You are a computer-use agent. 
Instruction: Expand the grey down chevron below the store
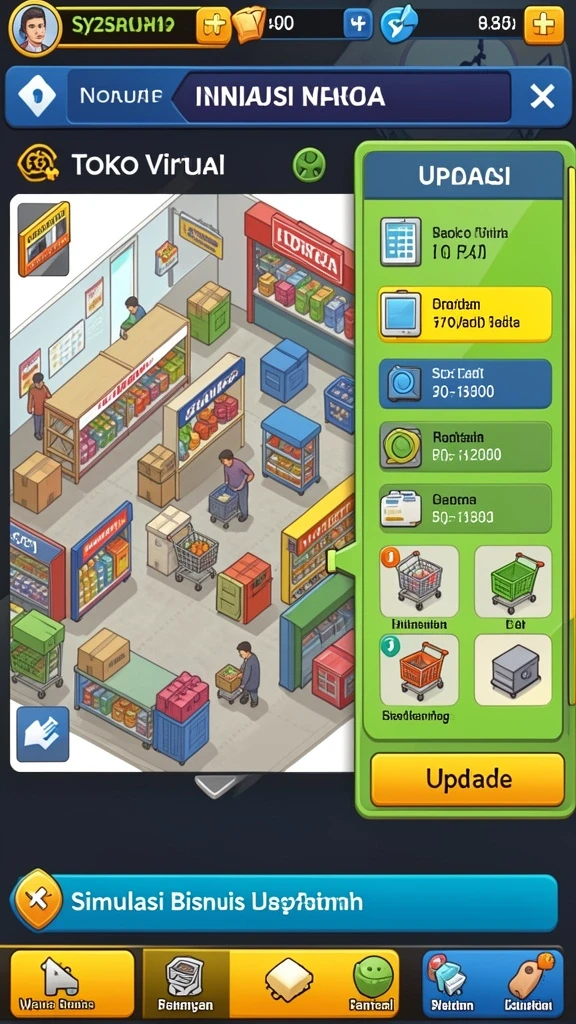click(217, 787)
